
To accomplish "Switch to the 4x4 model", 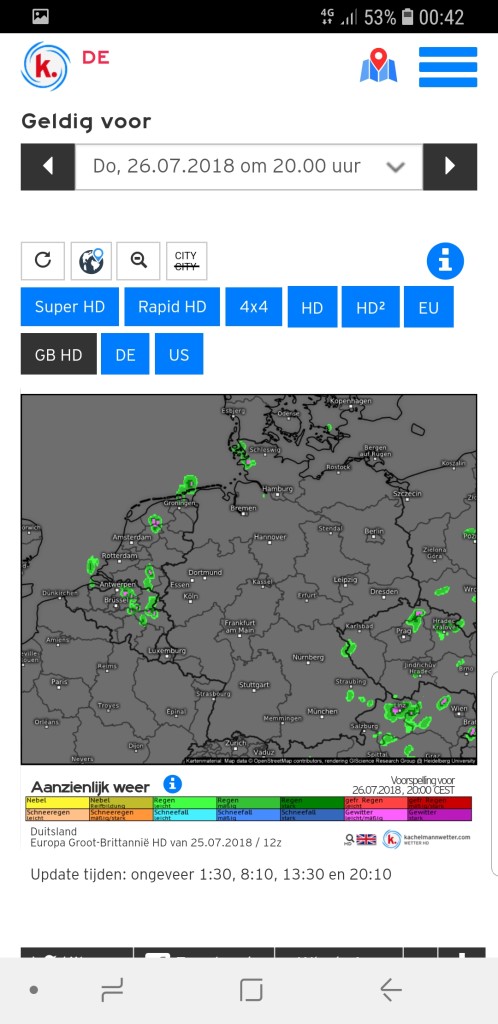I will pyautogui.click(x=254, y=306).
